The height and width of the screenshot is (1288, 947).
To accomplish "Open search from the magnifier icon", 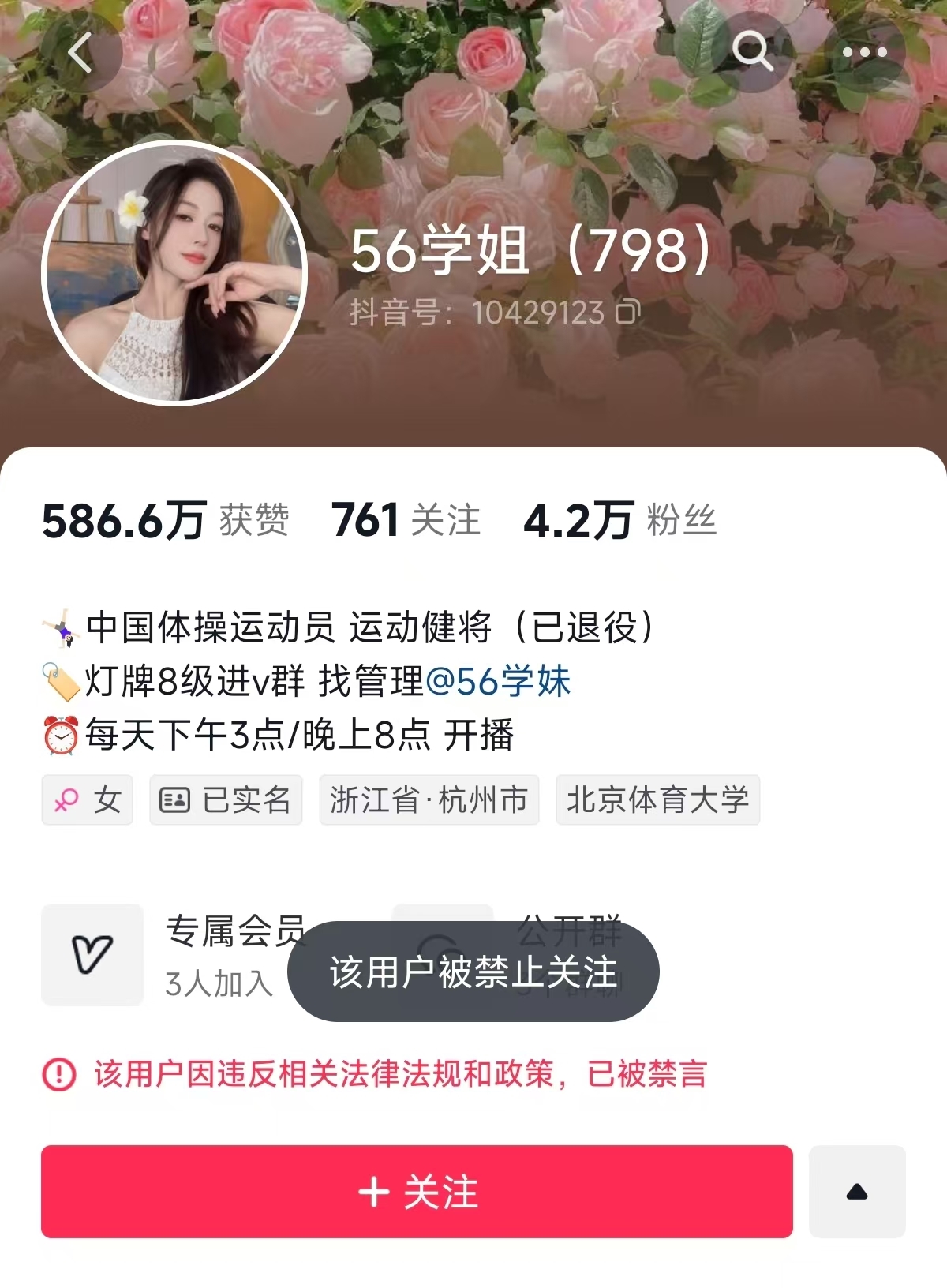I will tap(752, 52).
